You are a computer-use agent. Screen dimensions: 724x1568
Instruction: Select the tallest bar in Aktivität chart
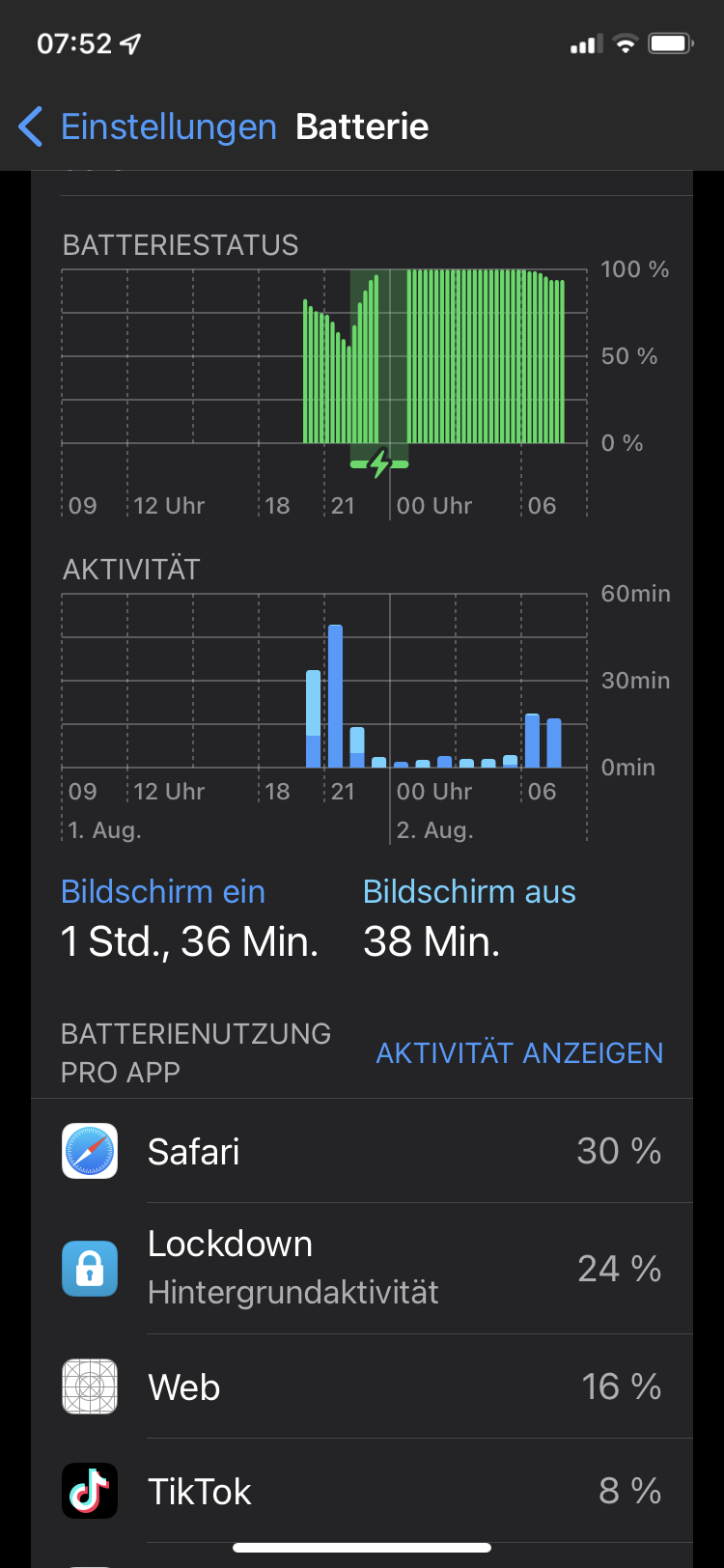(336, 696)
